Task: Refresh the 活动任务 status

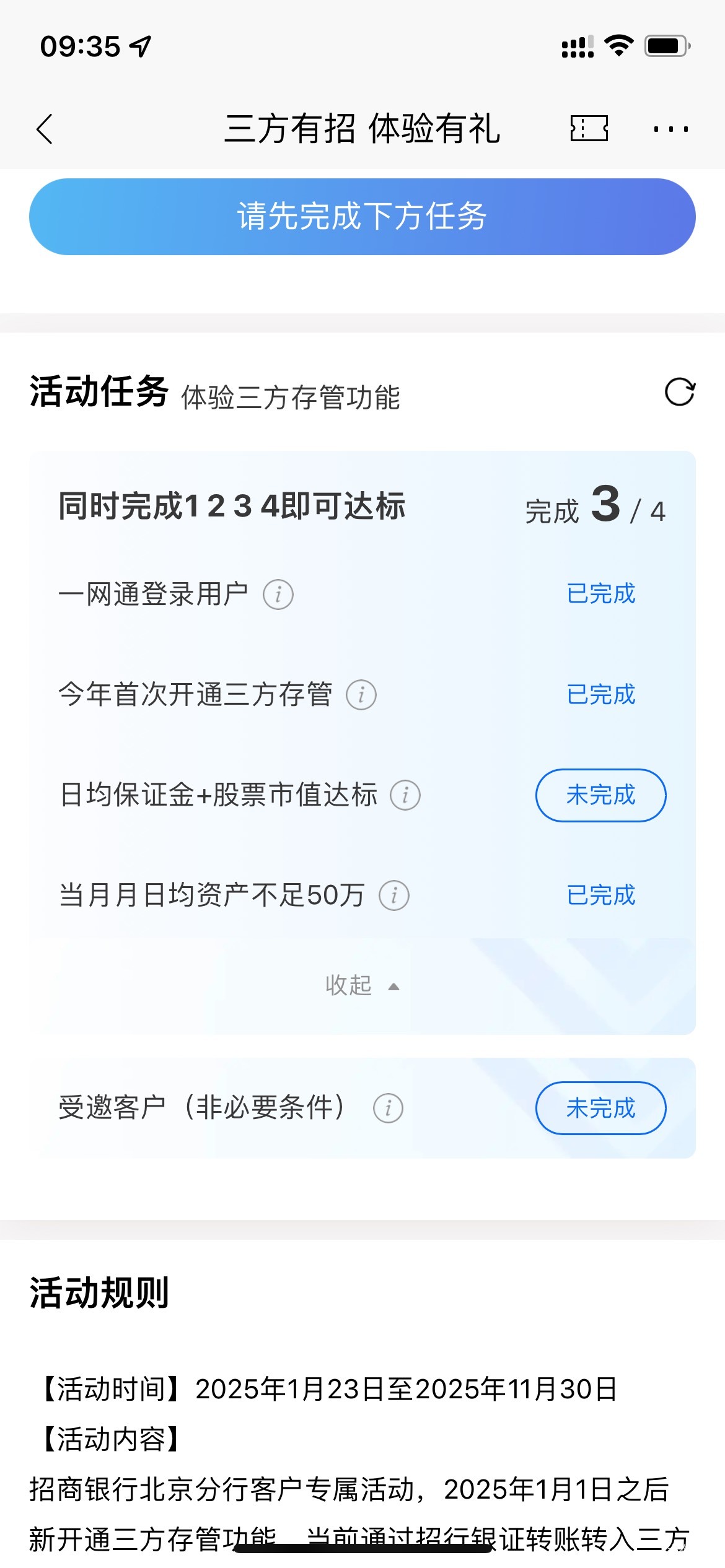Action: click(x=679, y=392)
